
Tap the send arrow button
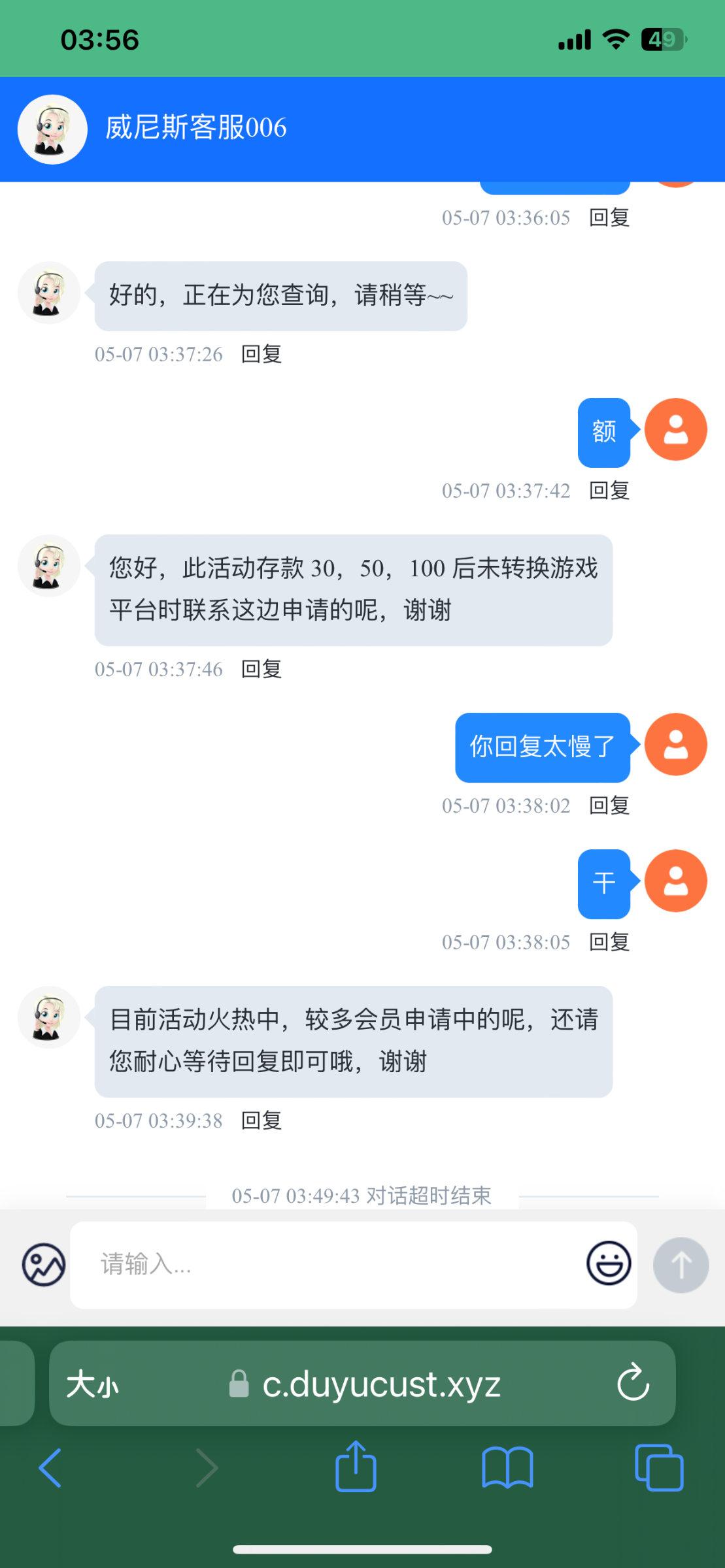(681, 1264)
